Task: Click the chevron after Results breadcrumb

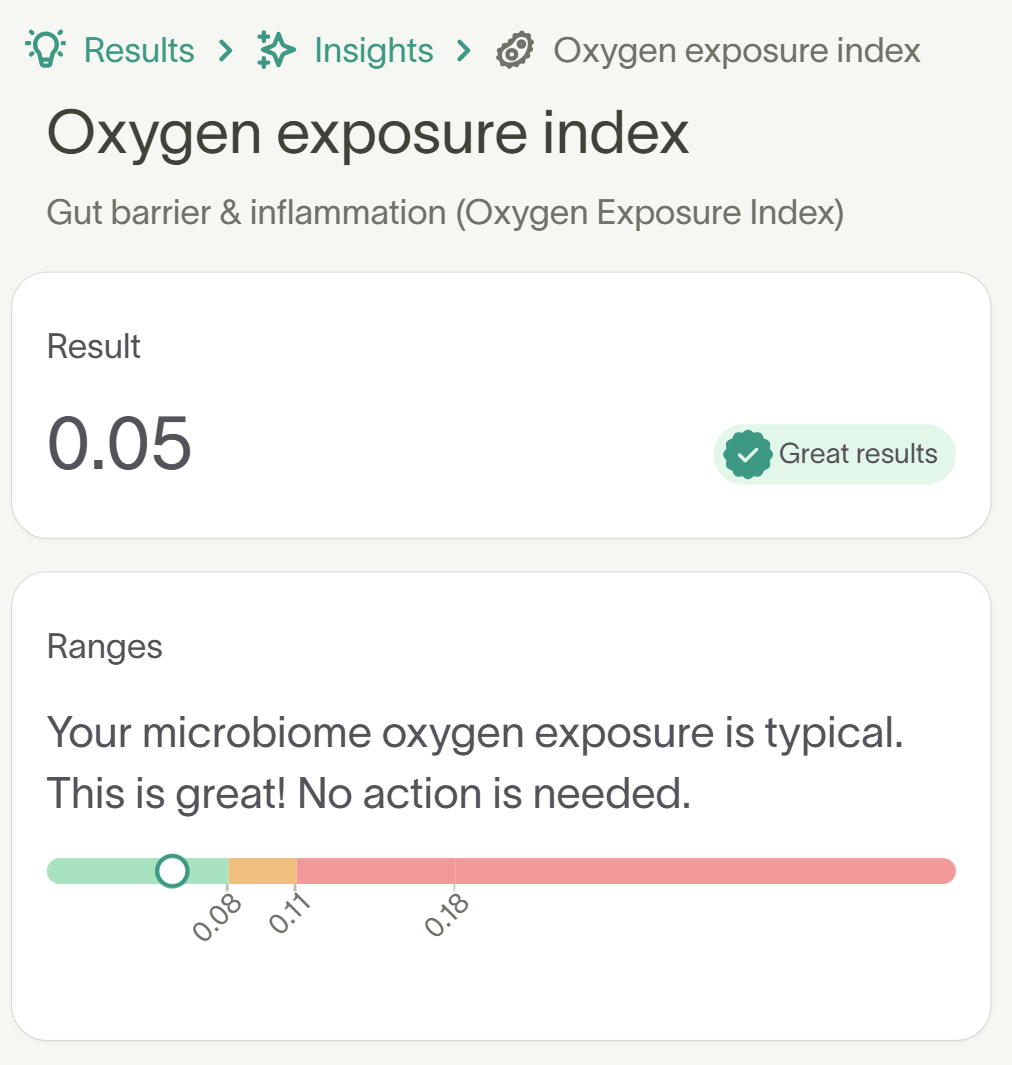Action: tap(225, 49)
